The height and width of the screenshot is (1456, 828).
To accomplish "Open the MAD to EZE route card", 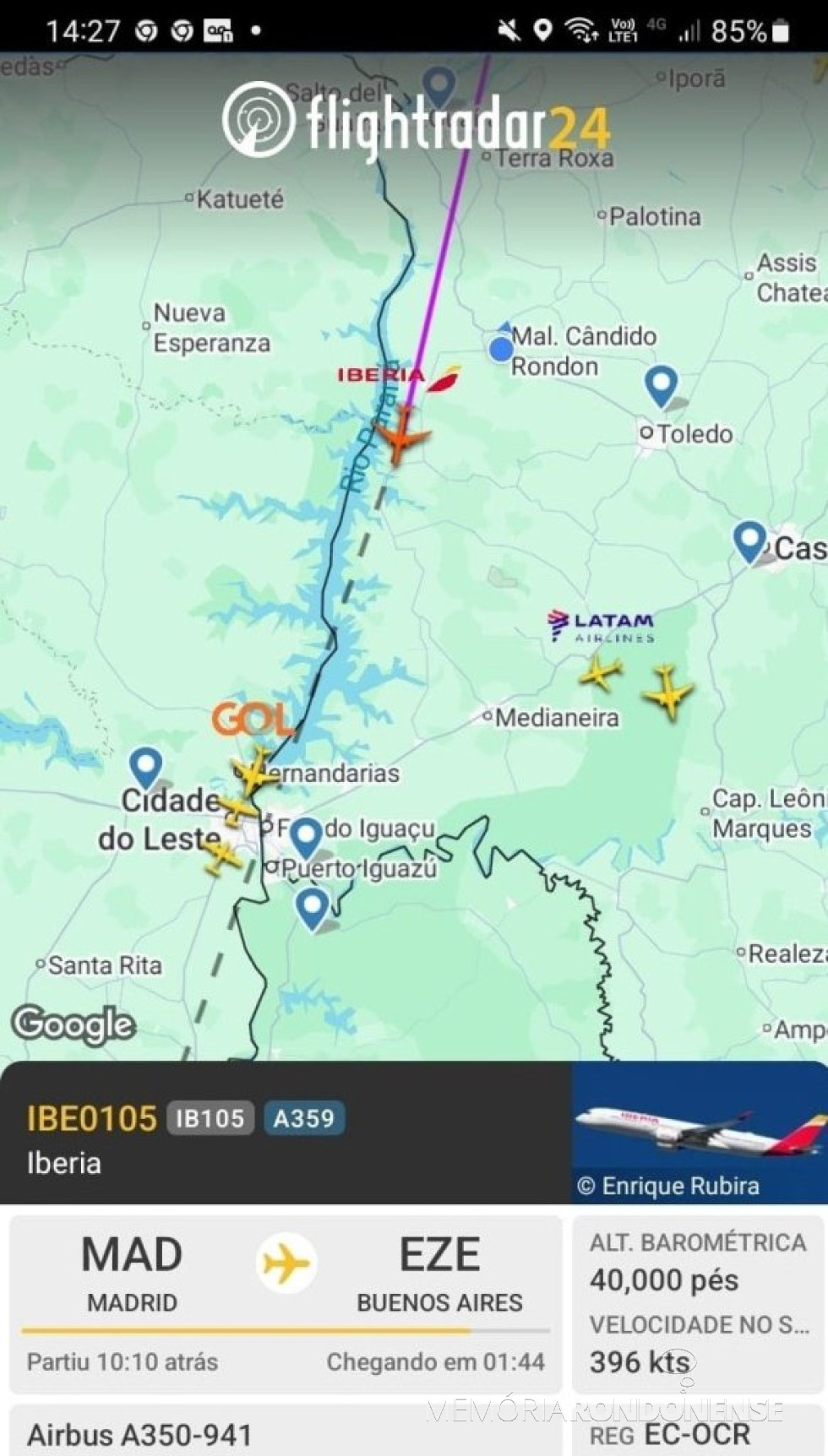I will pos(286,1302).
